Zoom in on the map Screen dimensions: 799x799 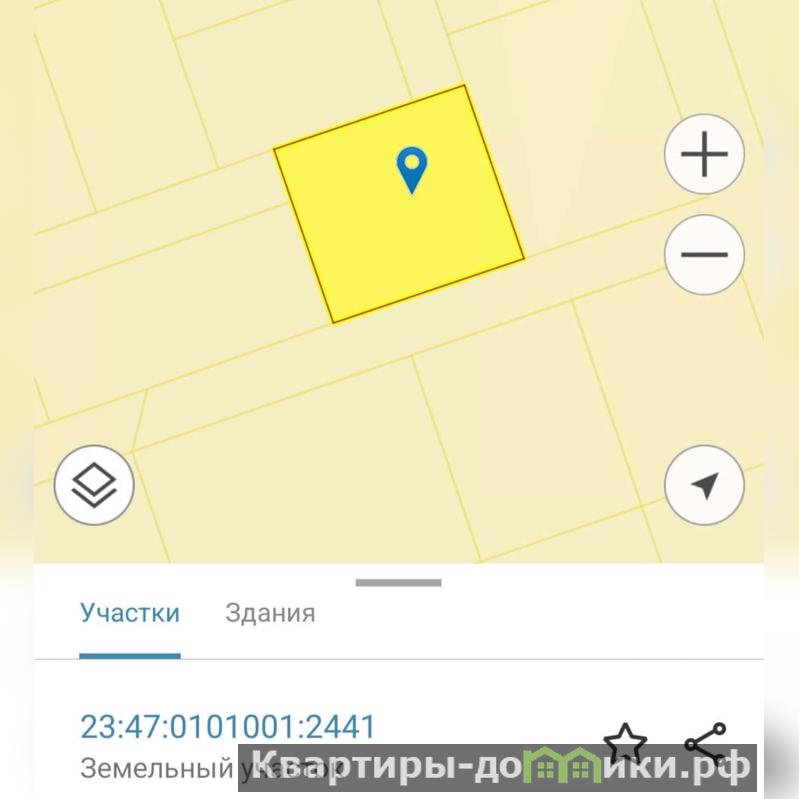click(x=704, y=155)
